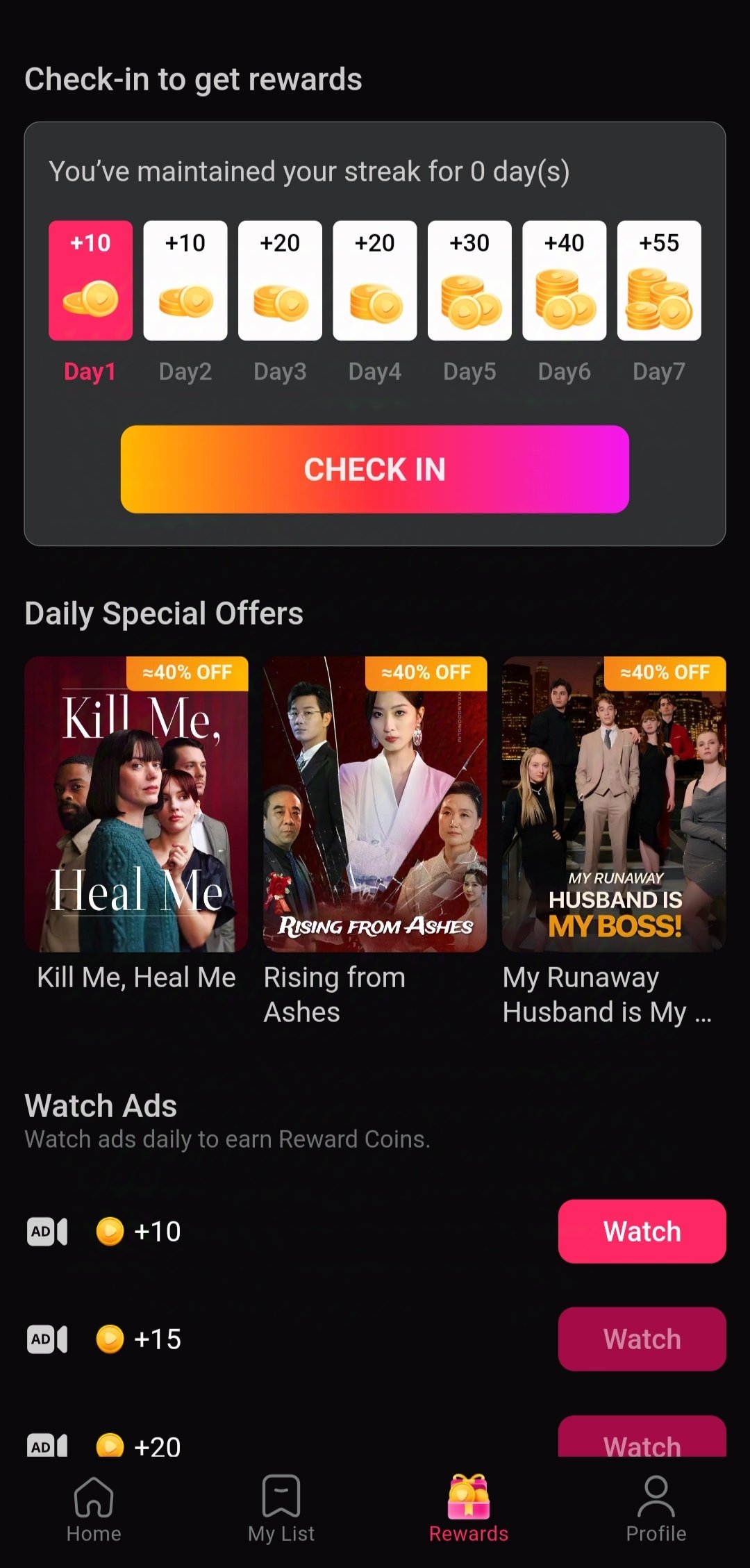The height and width of the screenshot is (1568, 750).
Task: Watch the ad for +15 coins
Action: [642, 1339]
